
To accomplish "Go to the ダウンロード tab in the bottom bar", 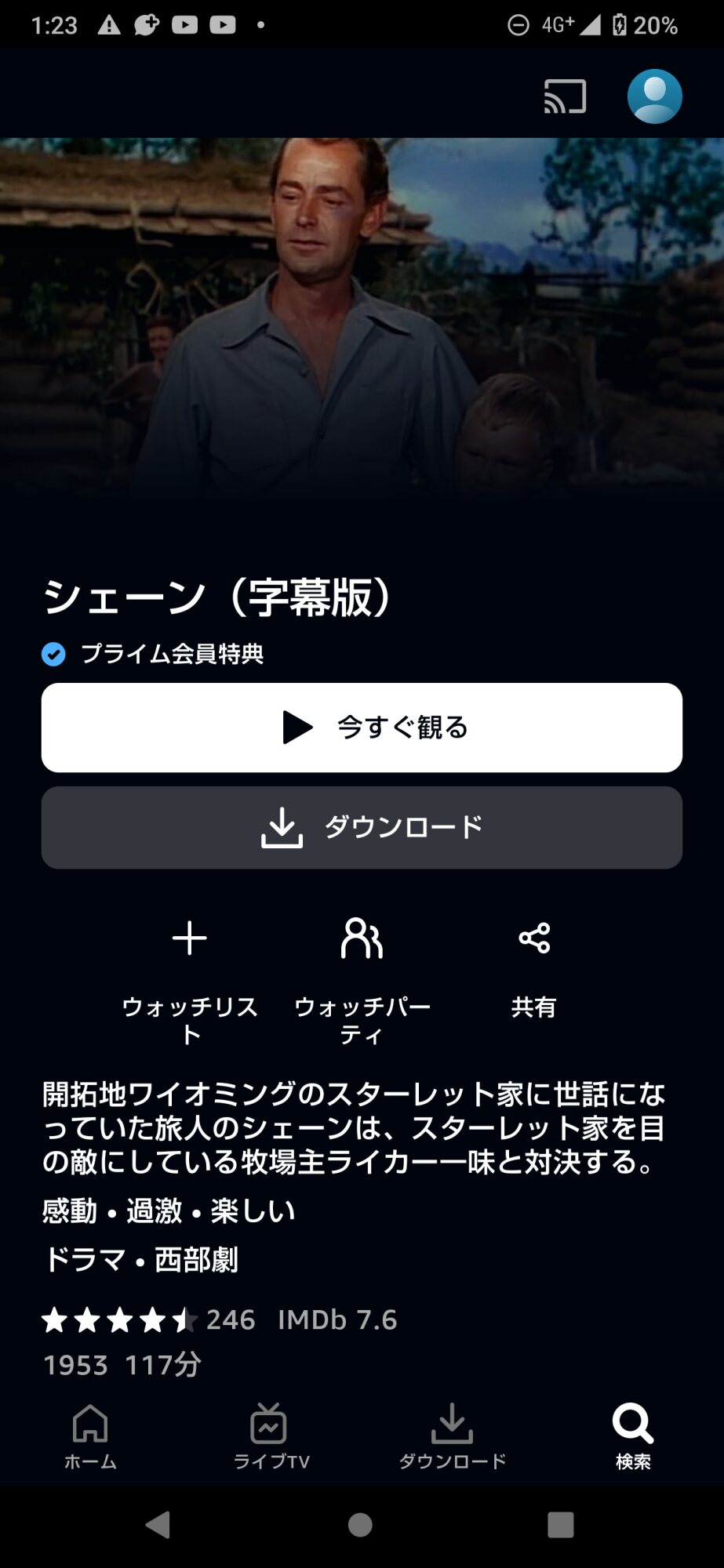I will pos(453,1437).
